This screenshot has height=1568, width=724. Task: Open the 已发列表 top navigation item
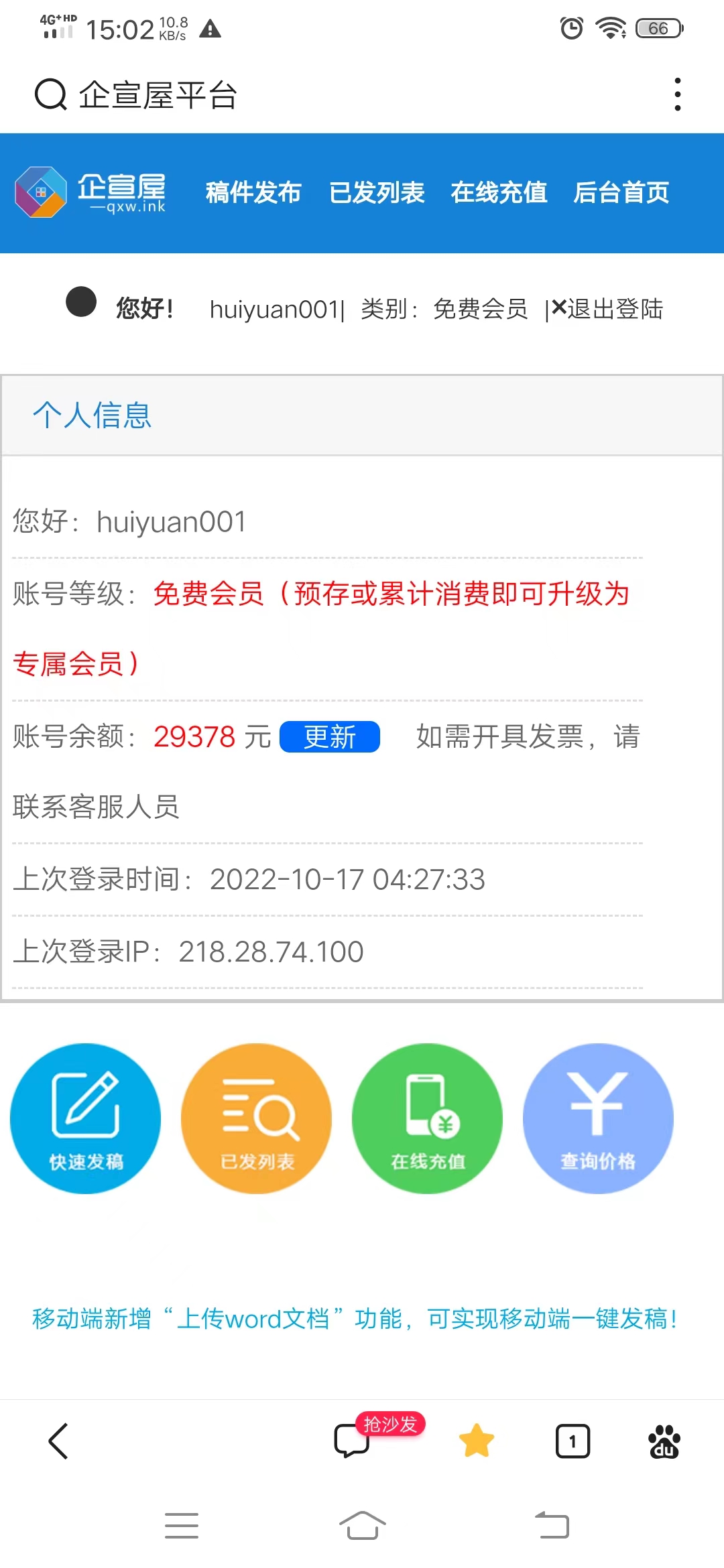tap(377, 192)
